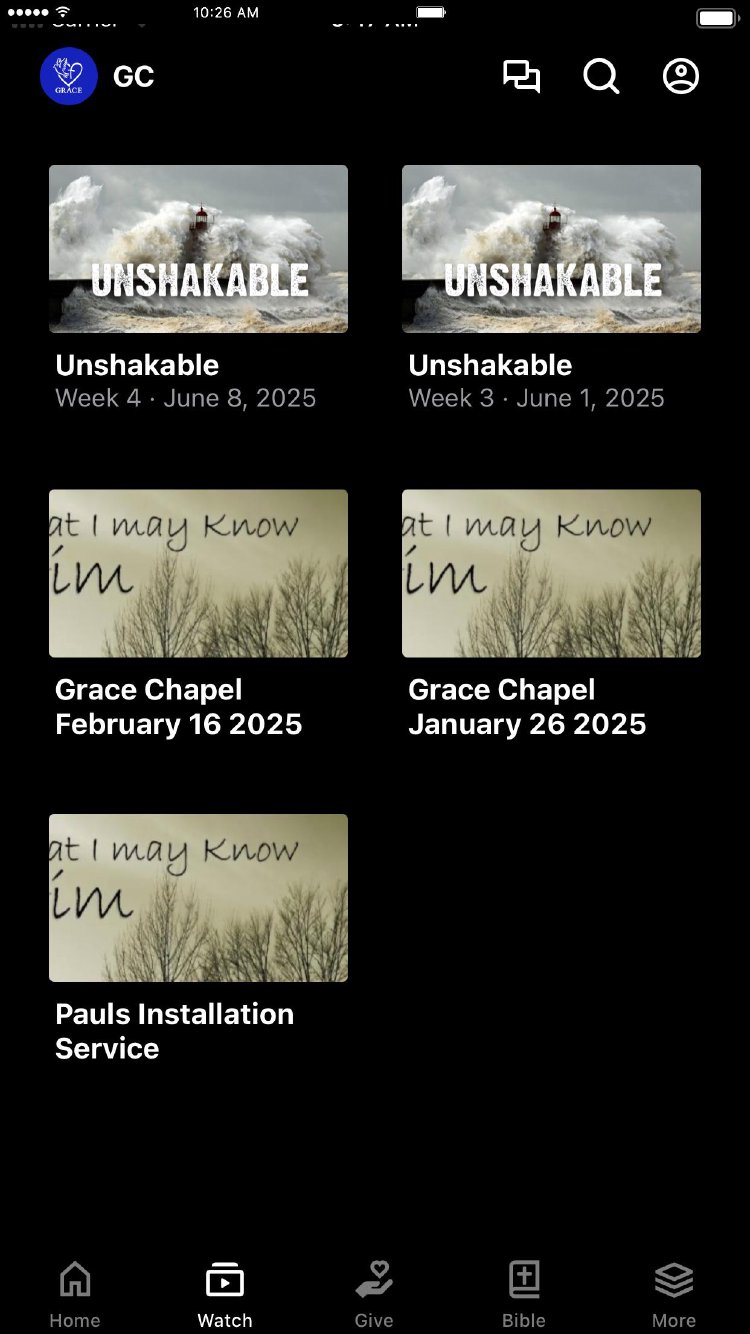Watch Grace Chapel January 26 2025
This screenshot has width=750, height=1334.
(x=551, y=573)
